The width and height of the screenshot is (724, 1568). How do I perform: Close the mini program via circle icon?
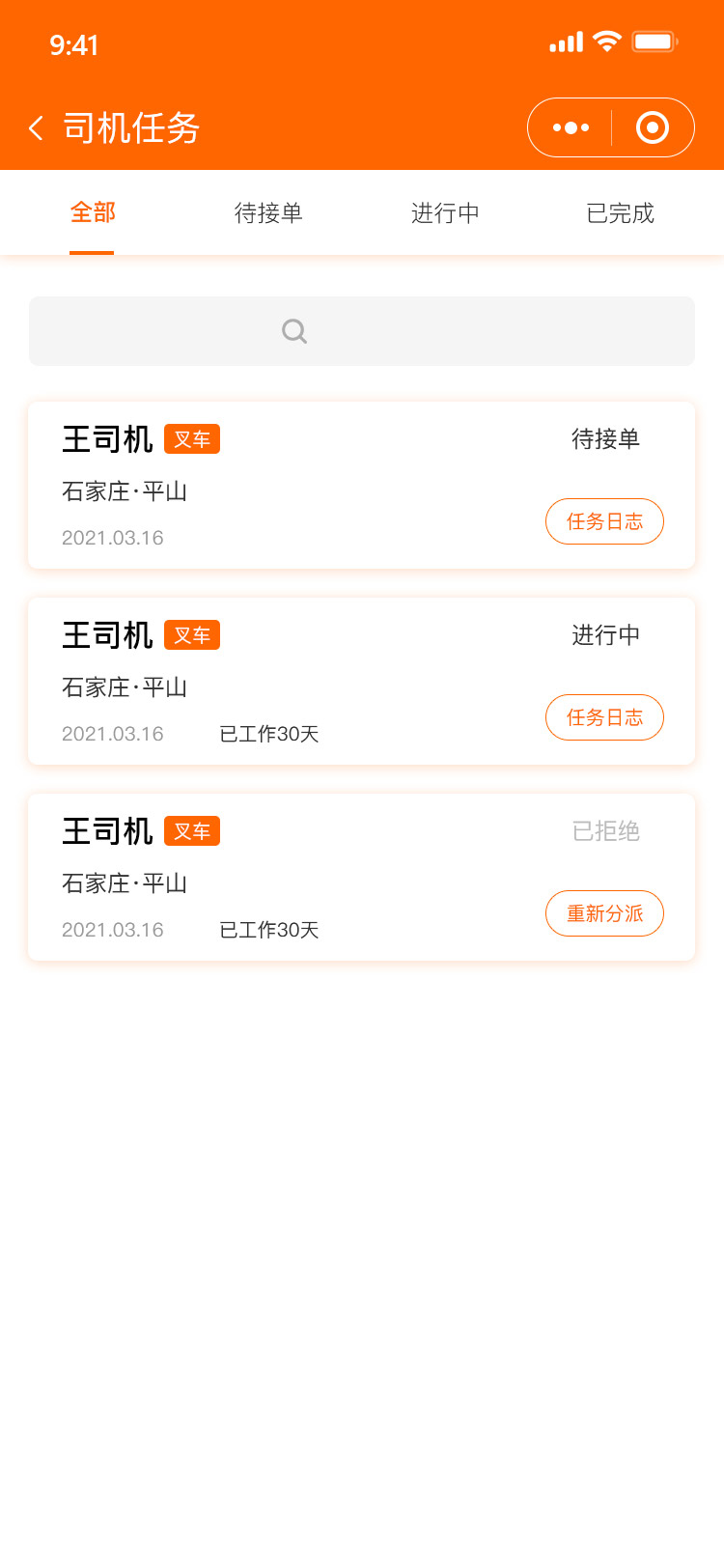653,127
